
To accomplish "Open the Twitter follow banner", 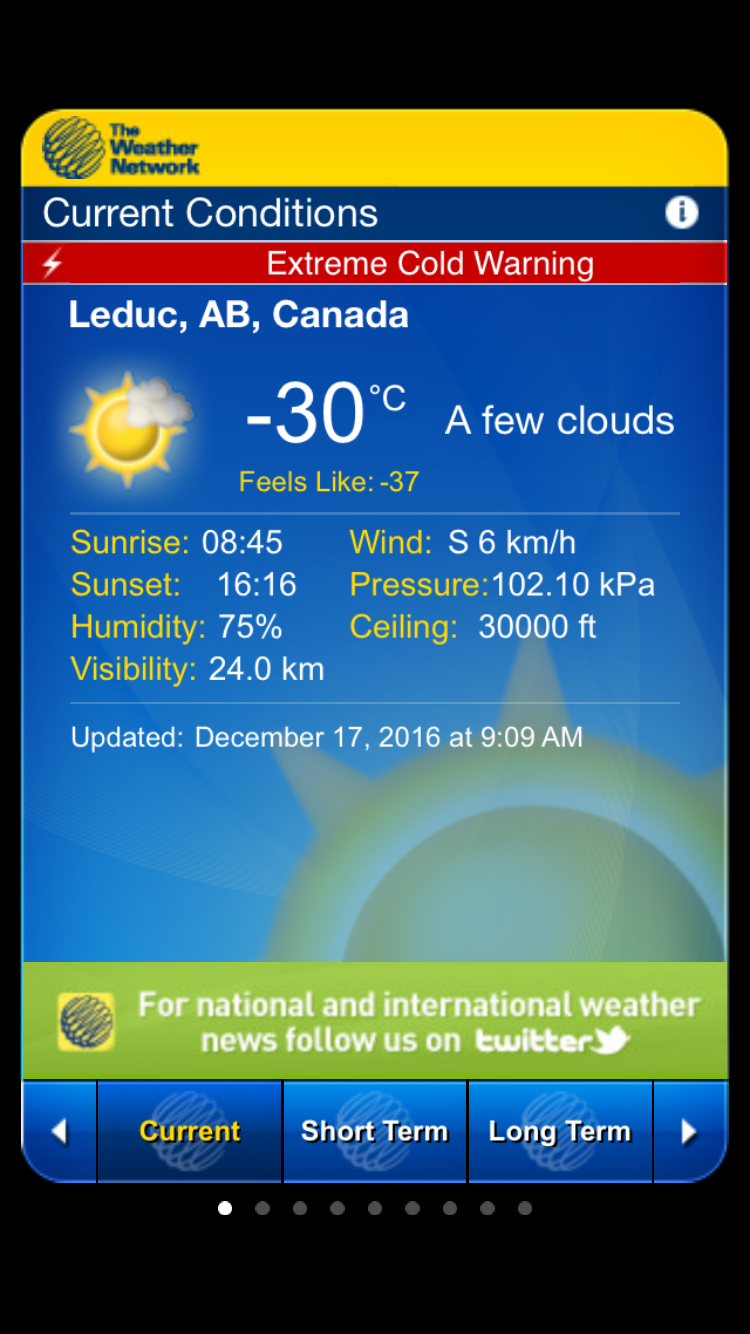I will tap(375, 1021).
